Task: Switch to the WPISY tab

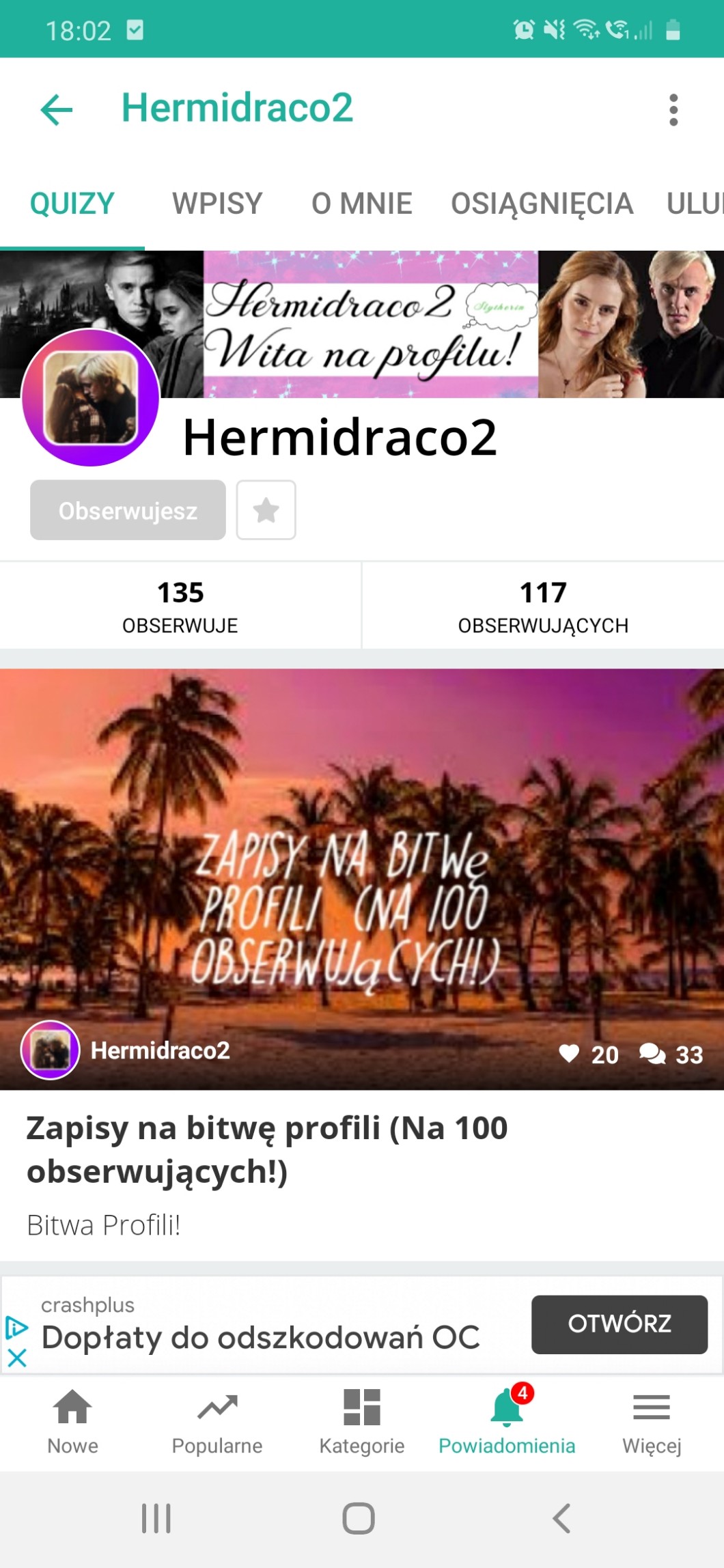Action: pos(217,204)
